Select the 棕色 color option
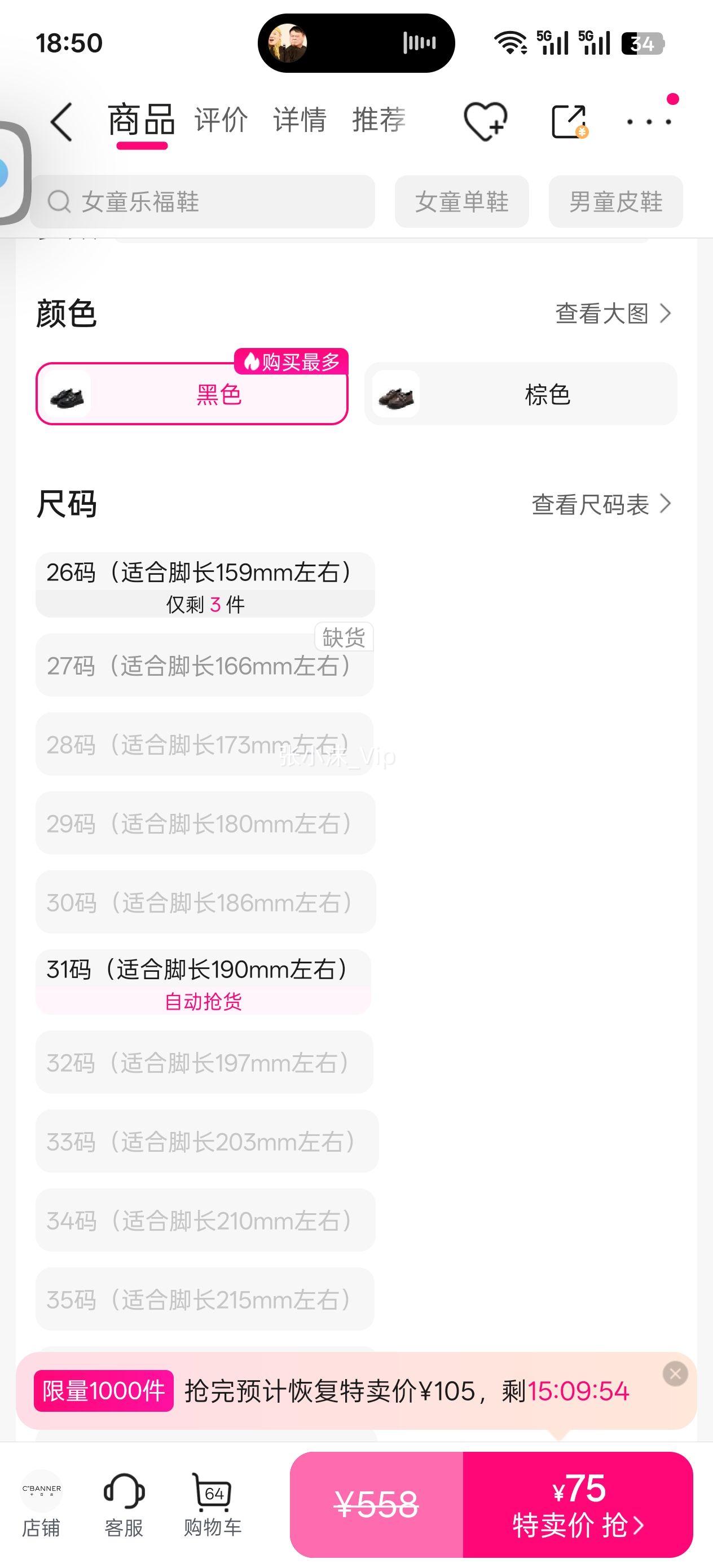The height and width of the screenshot is (1568, 713). pyautogui.click(x=521, y=394)
